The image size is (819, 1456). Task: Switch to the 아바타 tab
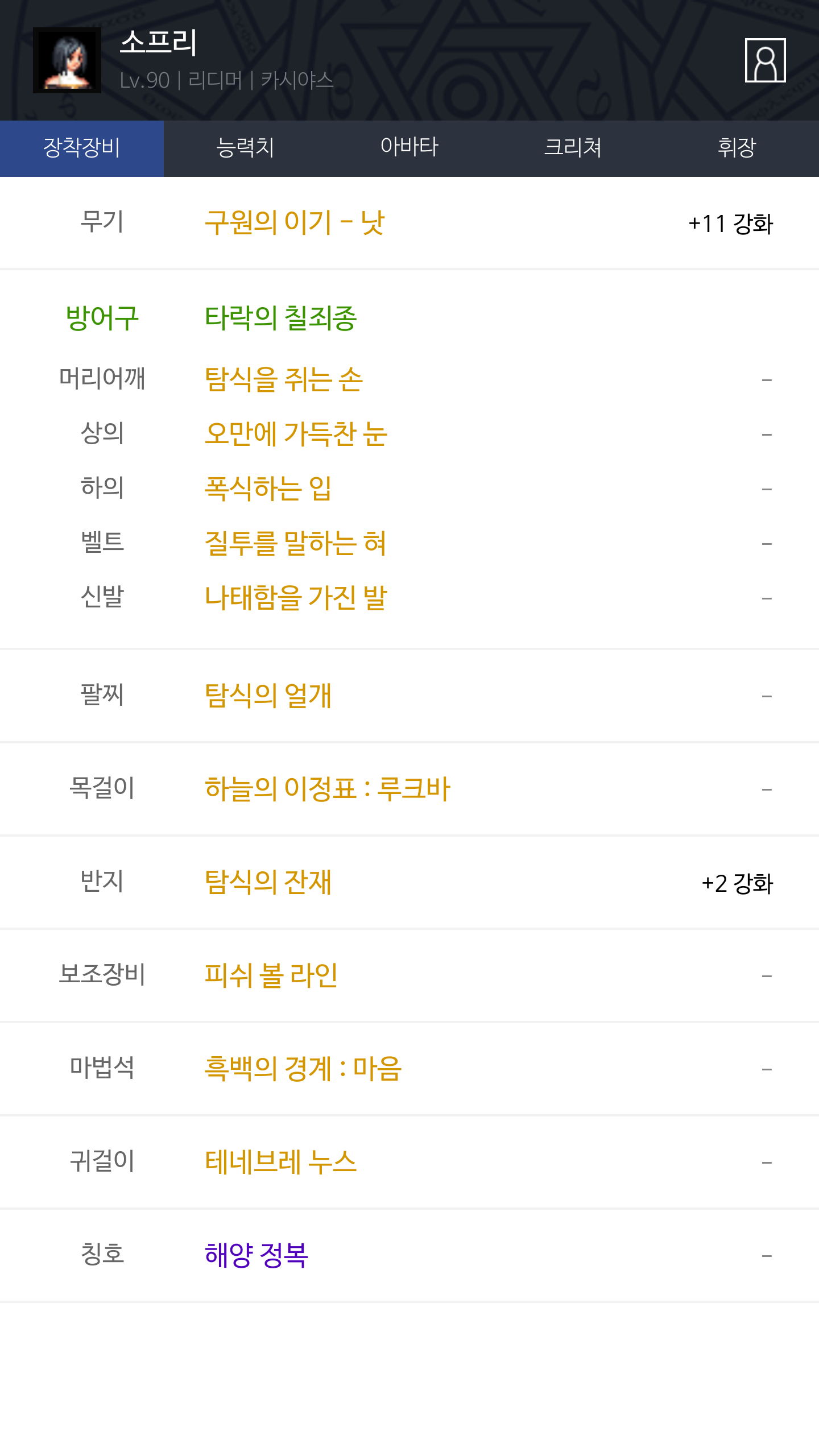point(409,148)
